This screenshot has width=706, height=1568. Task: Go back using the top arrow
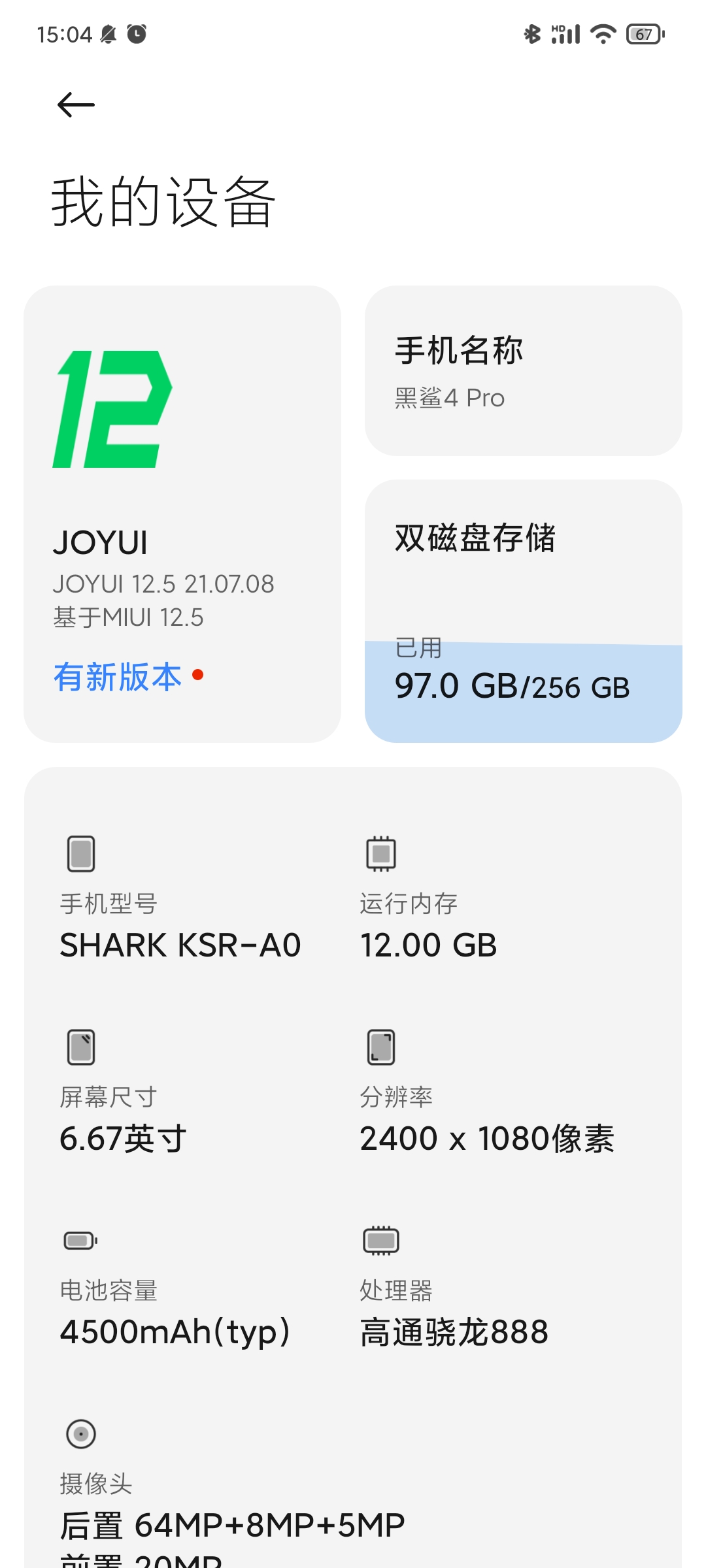coord(76,105)
